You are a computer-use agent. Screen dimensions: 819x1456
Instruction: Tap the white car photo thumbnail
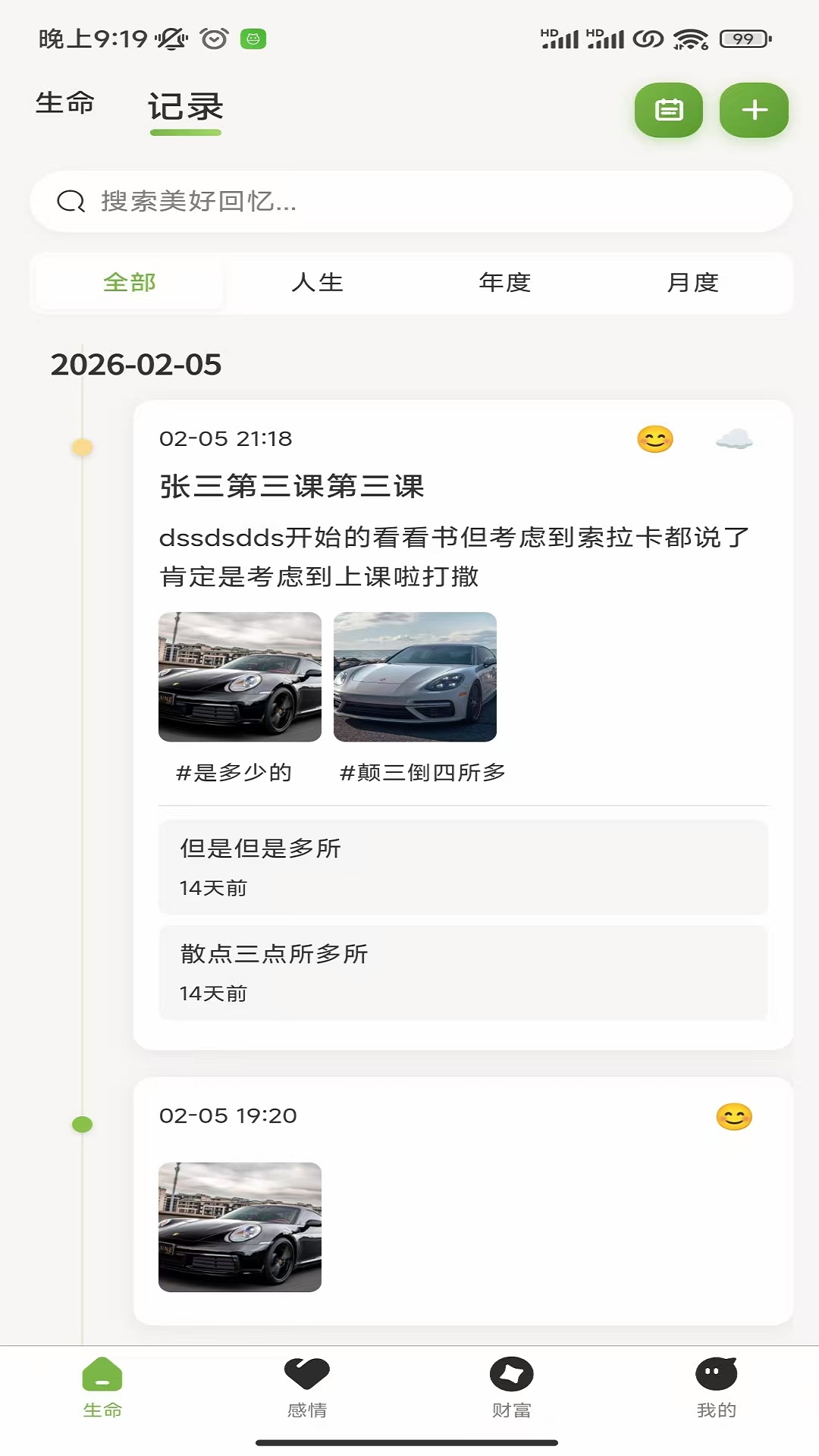coord(414,676)
